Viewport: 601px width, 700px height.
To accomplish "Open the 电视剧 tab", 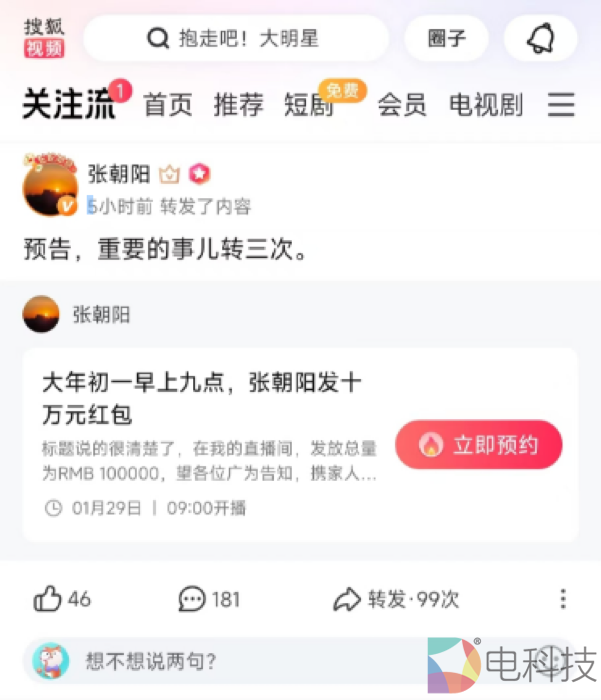I will click(486, 104).
